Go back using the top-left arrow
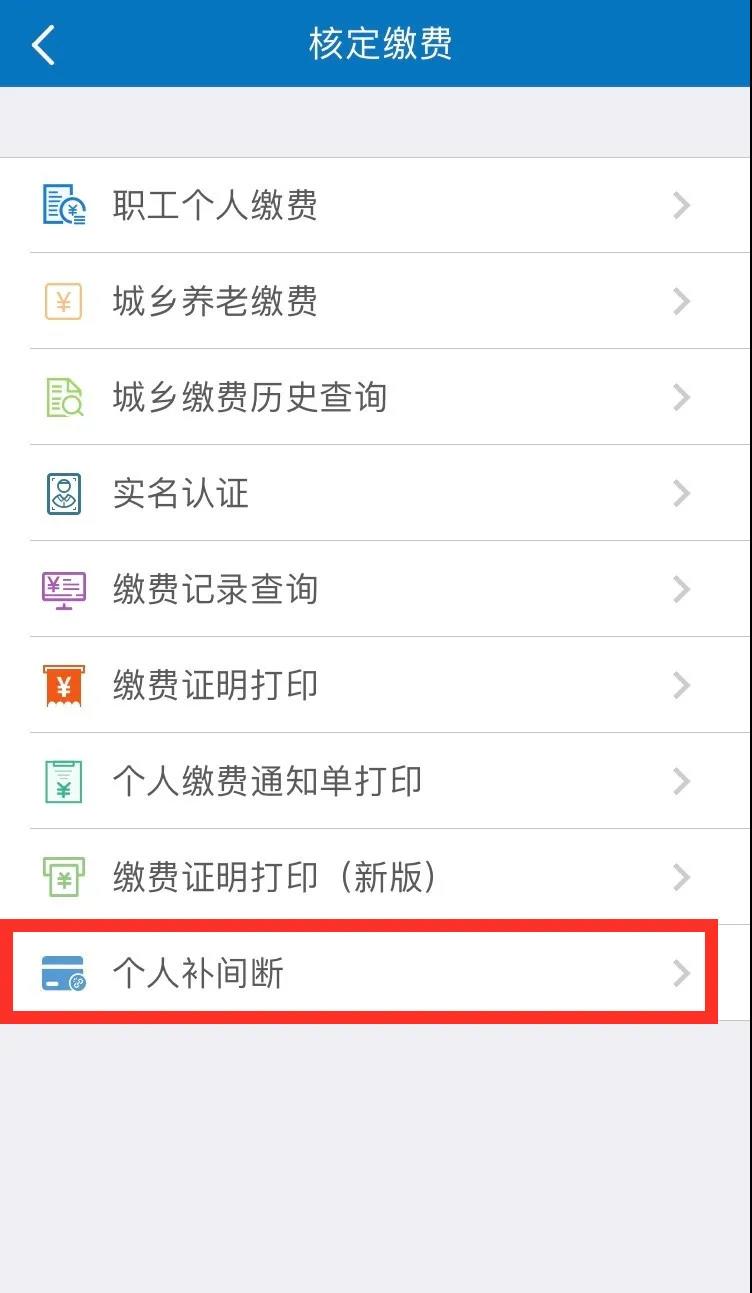The image size is (752, 1293). (43, 44)
